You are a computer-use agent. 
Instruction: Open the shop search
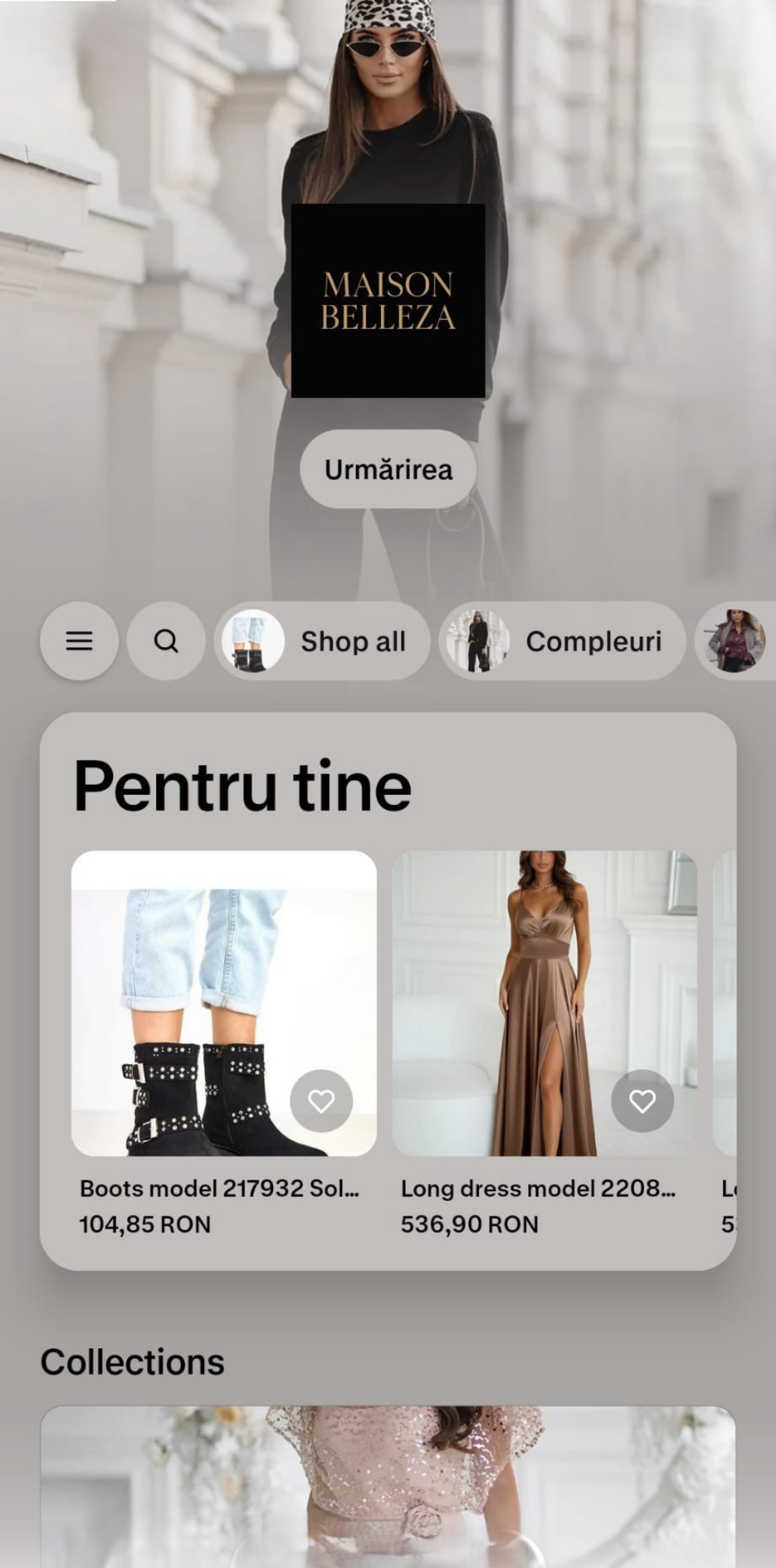[166, 641]
